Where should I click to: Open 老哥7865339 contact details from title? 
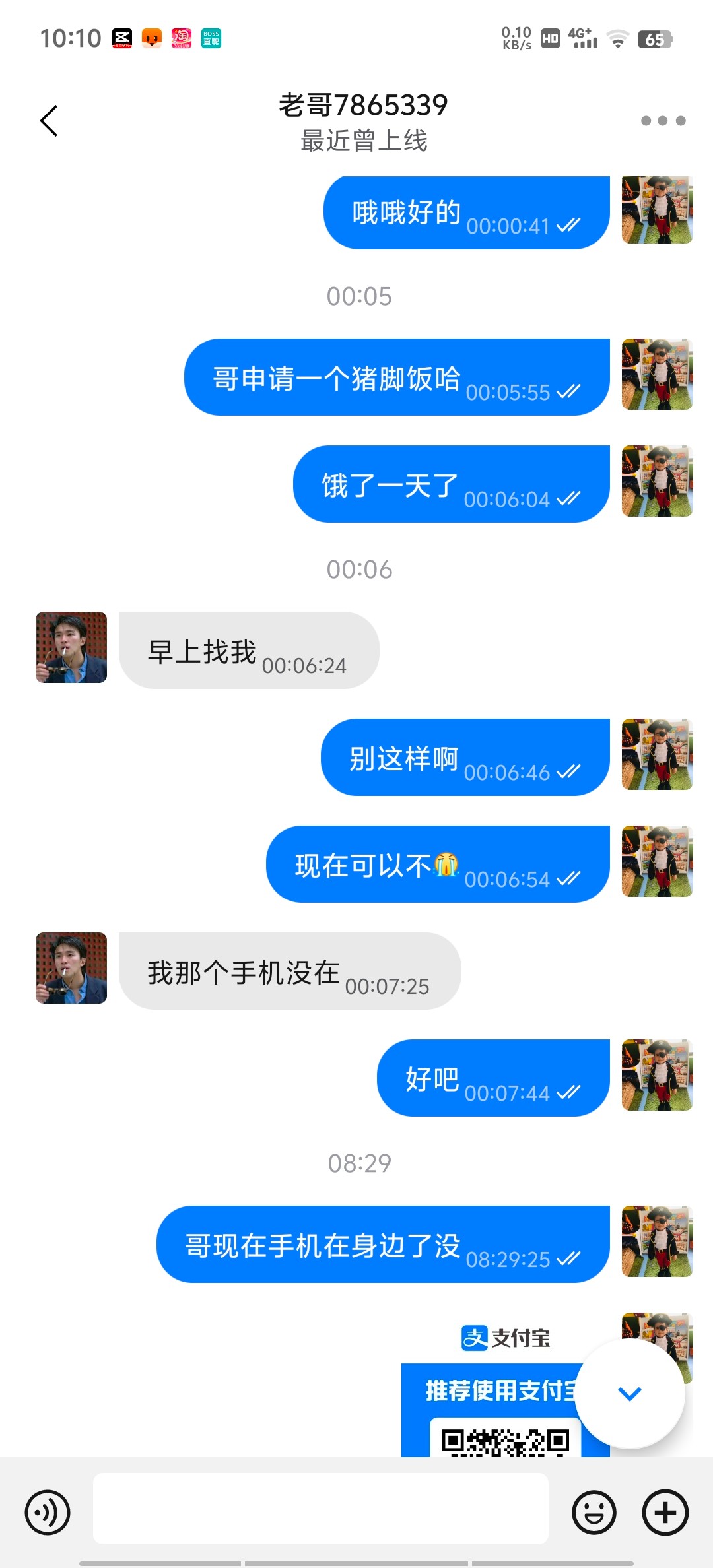tap(363, 106)
